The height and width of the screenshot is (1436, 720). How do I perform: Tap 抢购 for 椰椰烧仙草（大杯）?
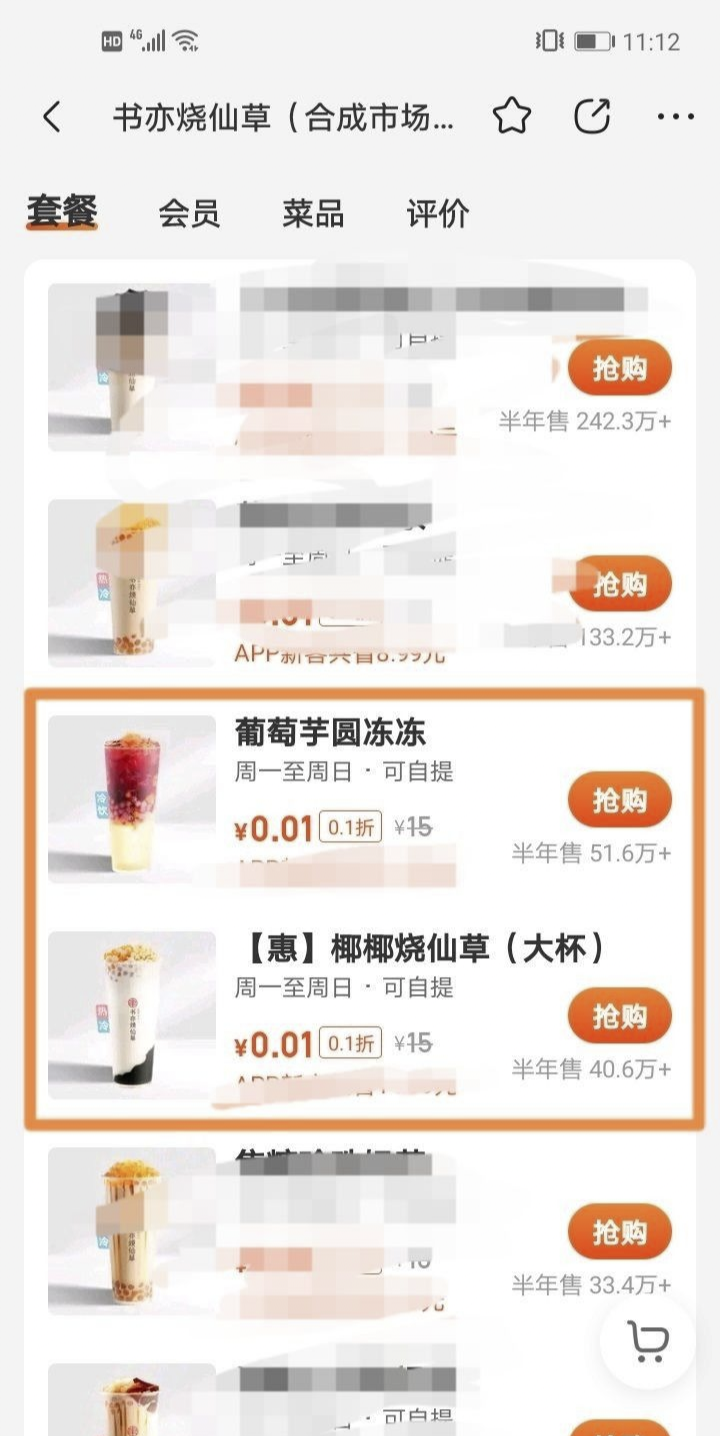(x=619, y=1016)
